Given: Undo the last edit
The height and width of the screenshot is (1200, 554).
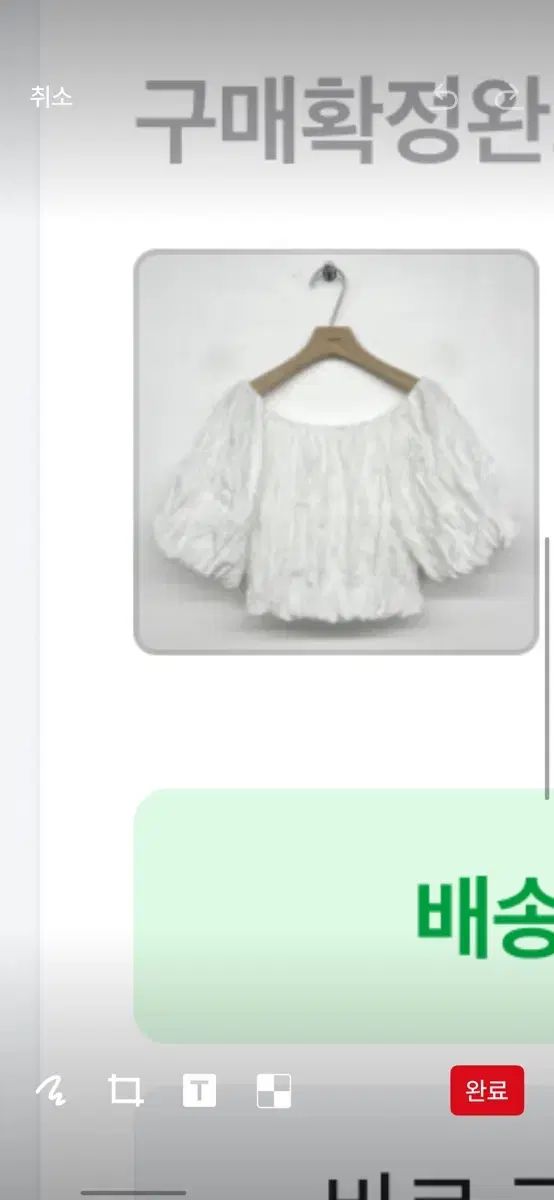Looking at the screenshot, I should 445,97.
